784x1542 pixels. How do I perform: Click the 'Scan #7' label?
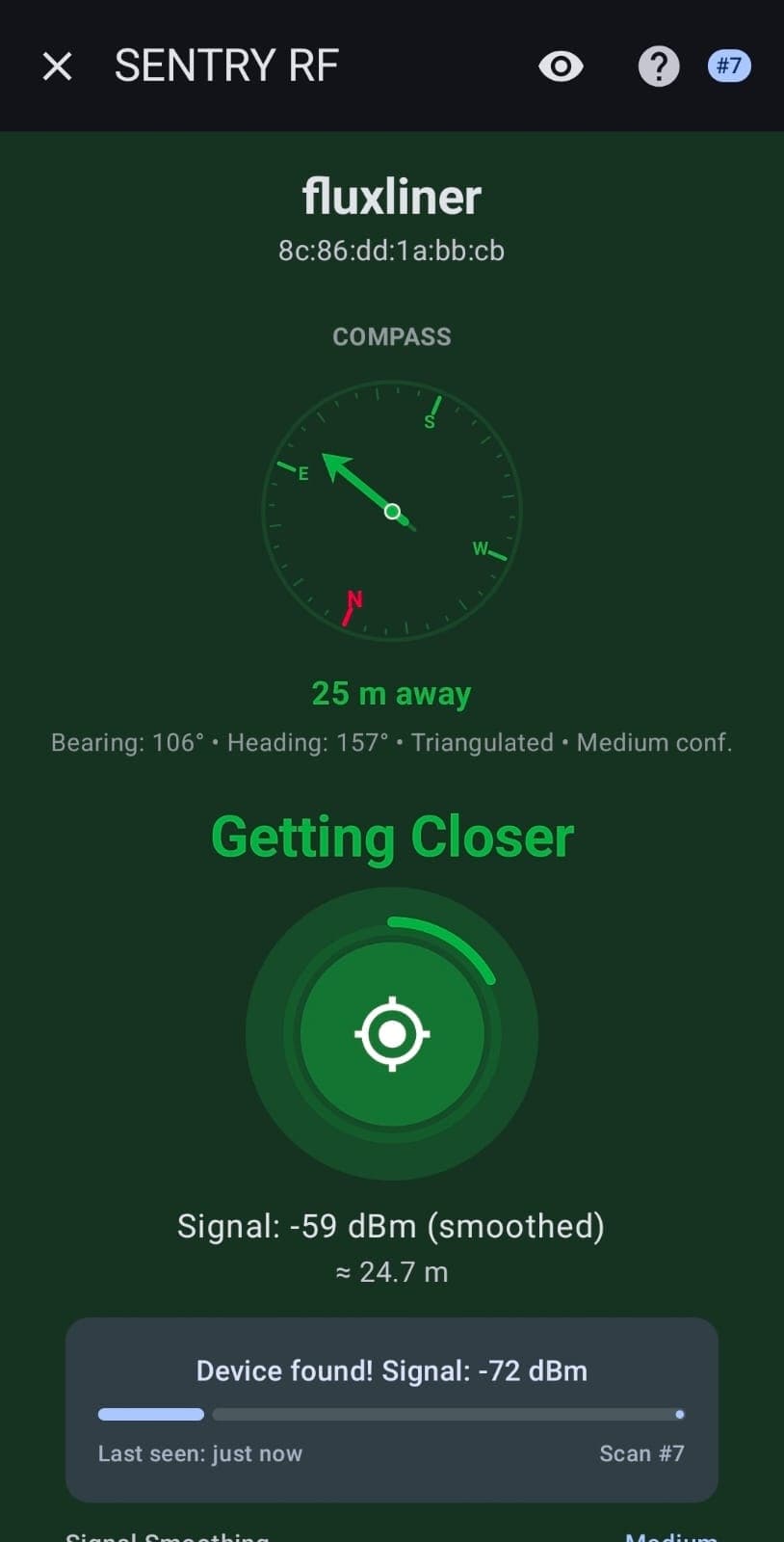[642, 1453]
